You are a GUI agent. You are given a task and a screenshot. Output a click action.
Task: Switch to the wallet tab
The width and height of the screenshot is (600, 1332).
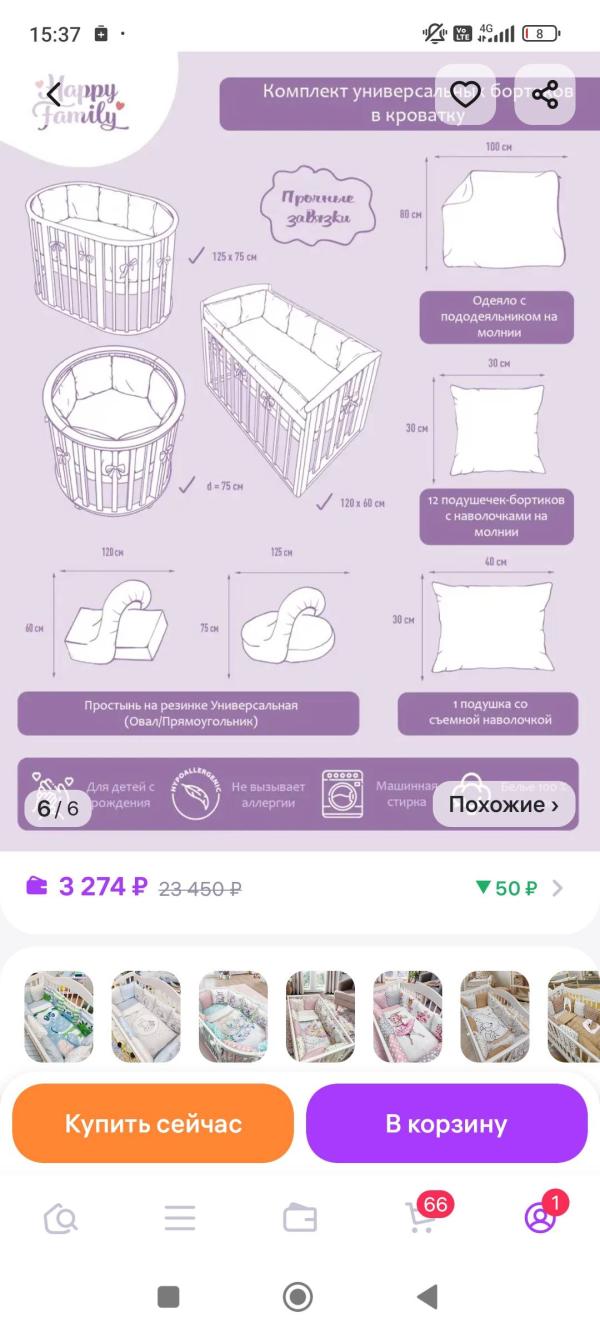(300, 1218)
